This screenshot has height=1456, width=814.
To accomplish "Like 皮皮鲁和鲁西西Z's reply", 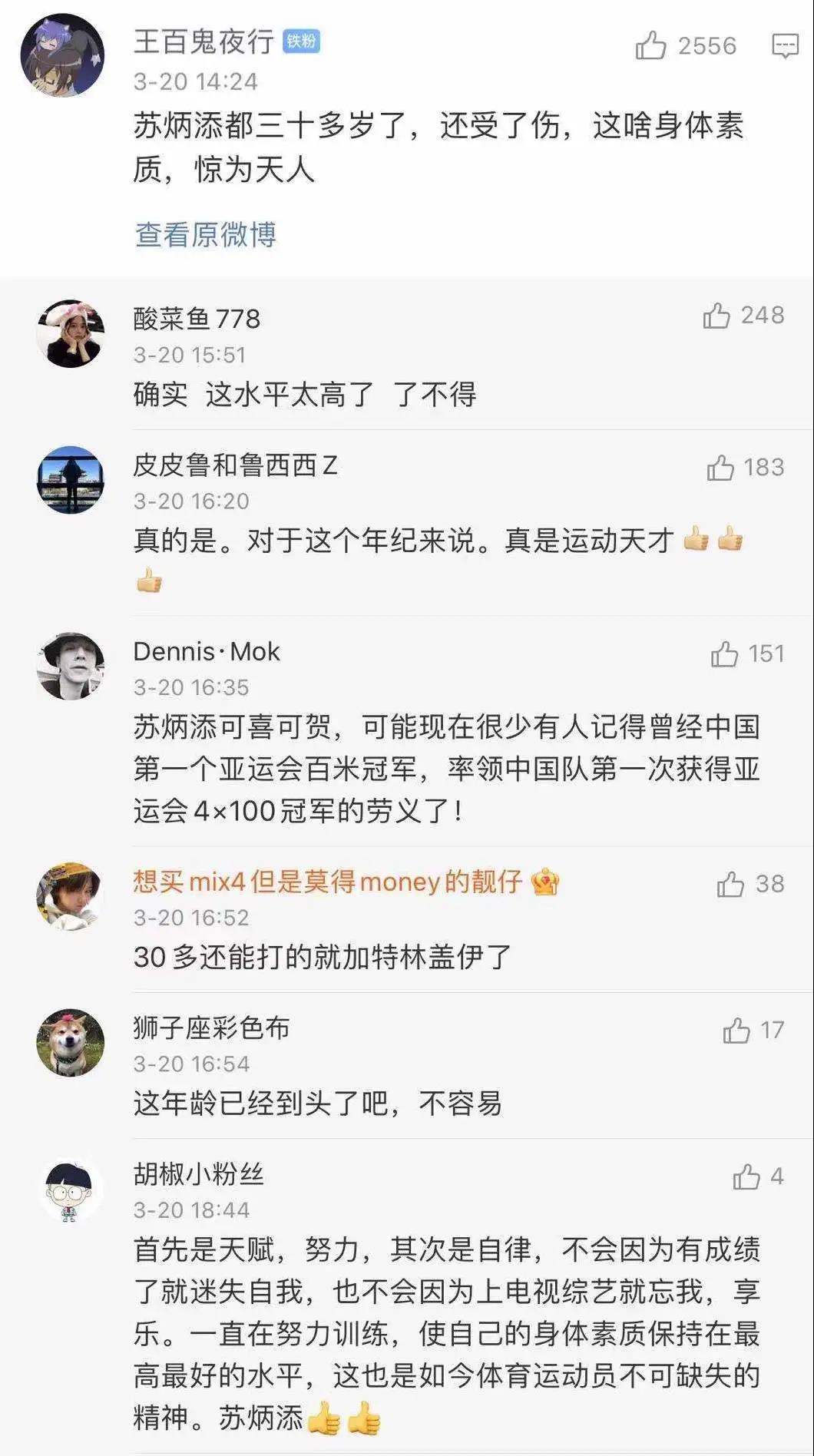I will [720, 467].
